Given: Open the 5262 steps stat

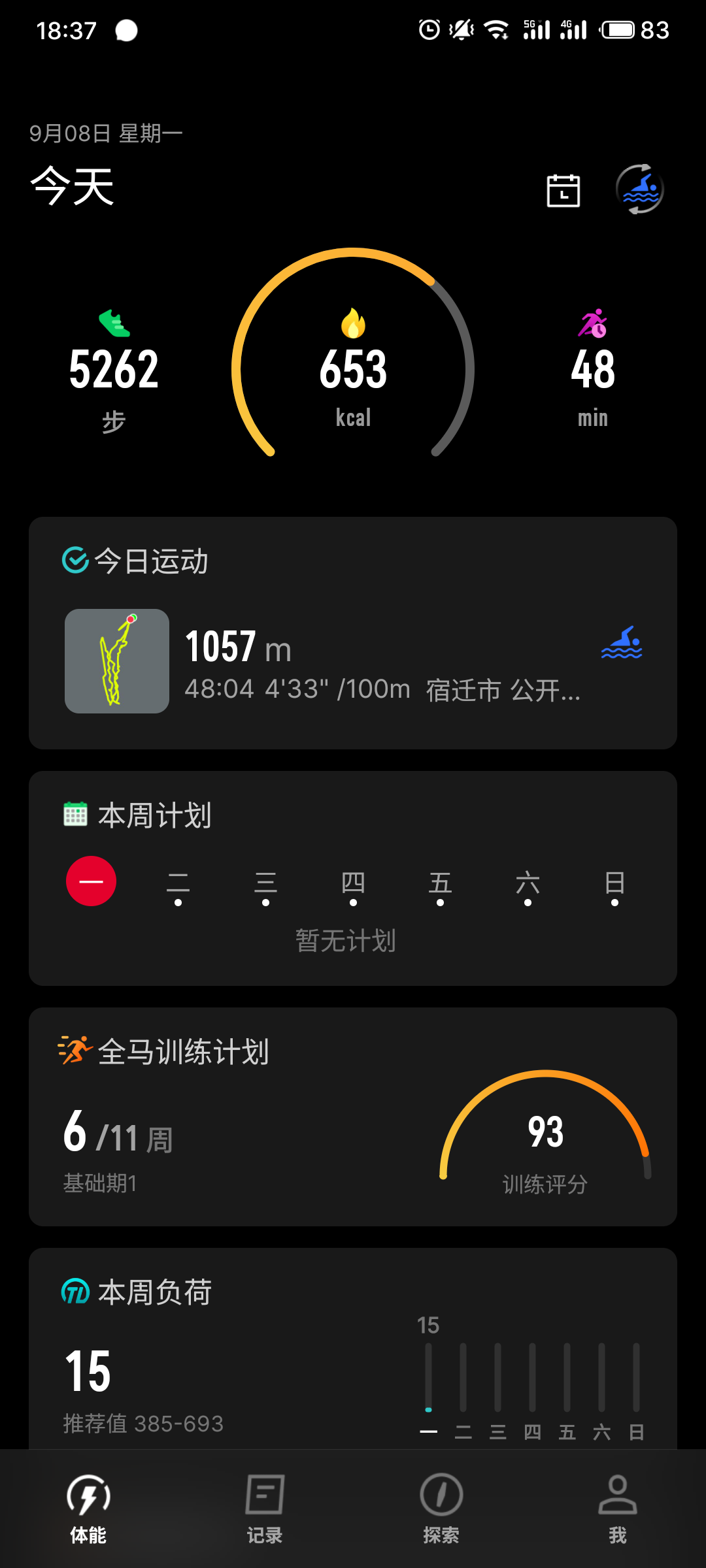Looking at the screenshot, I should tap(114, 371).
